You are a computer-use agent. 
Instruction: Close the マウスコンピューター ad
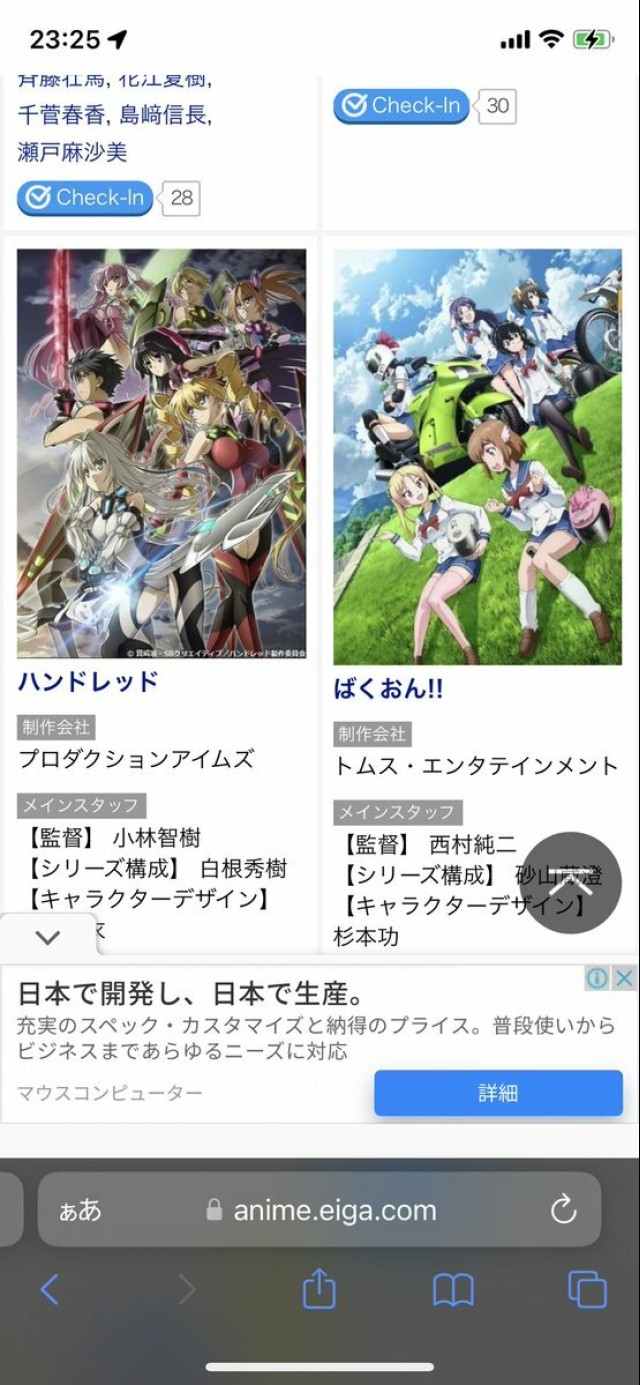coord(624,978)
